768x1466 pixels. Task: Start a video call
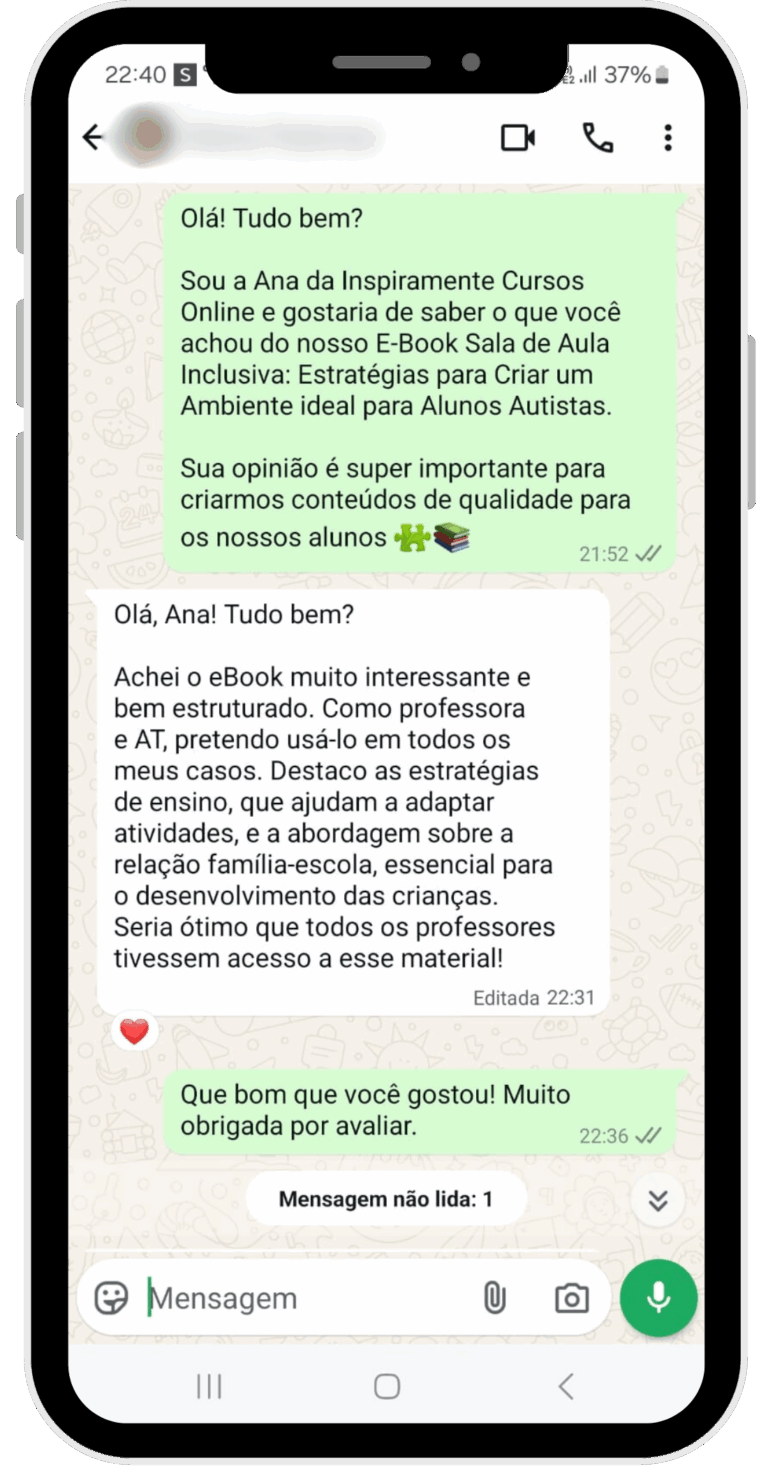pyautogui.click(x=518, y=138)
